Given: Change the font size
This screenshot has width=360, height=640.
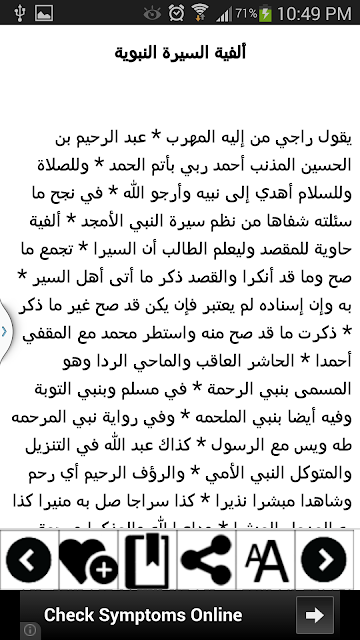Looking at the screenshot, I should (x=265, y=560).
